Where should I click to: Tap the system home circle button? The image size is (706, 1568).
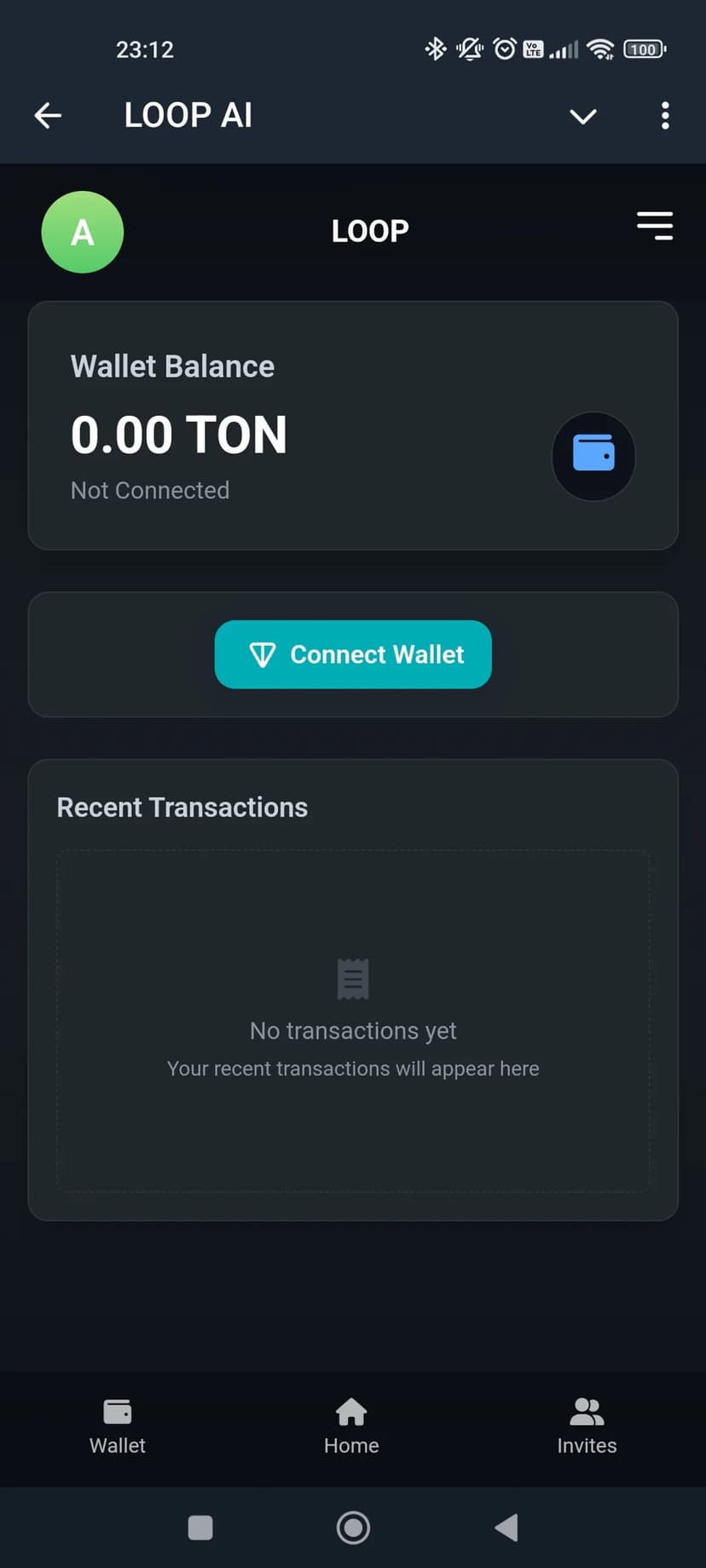[353, 1527]
